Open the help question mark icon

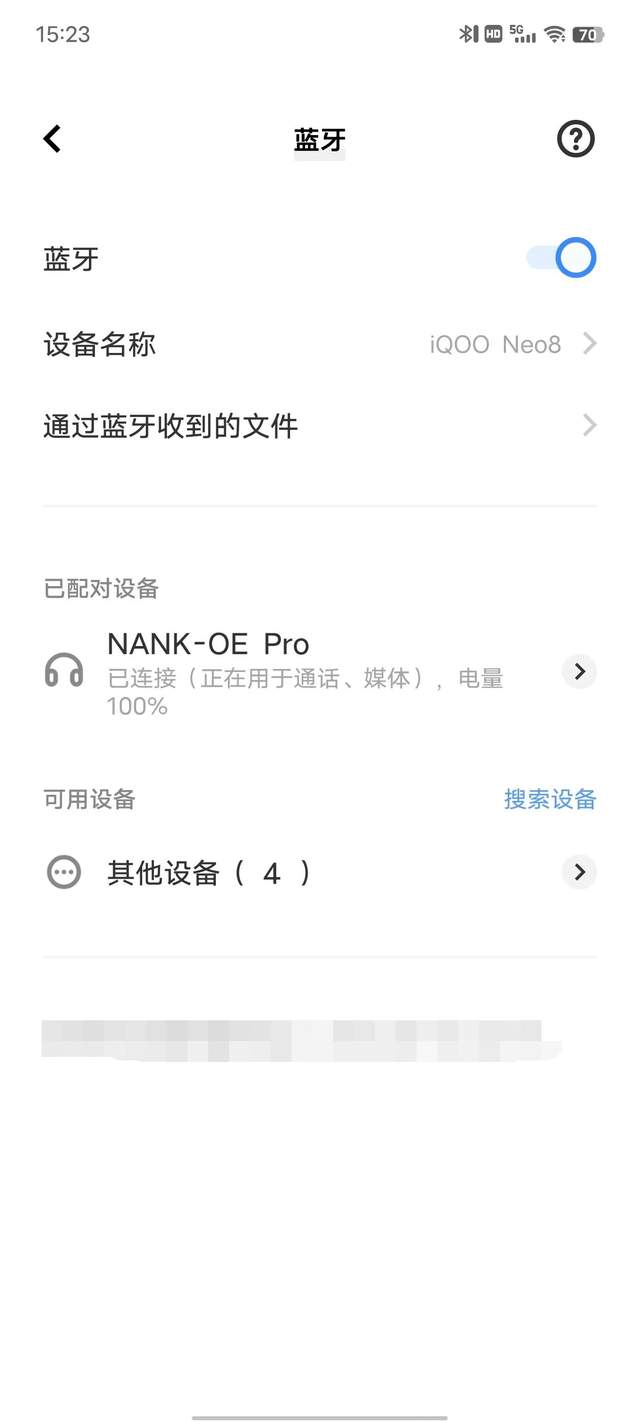pyautogui.click(x=575, y=139)
